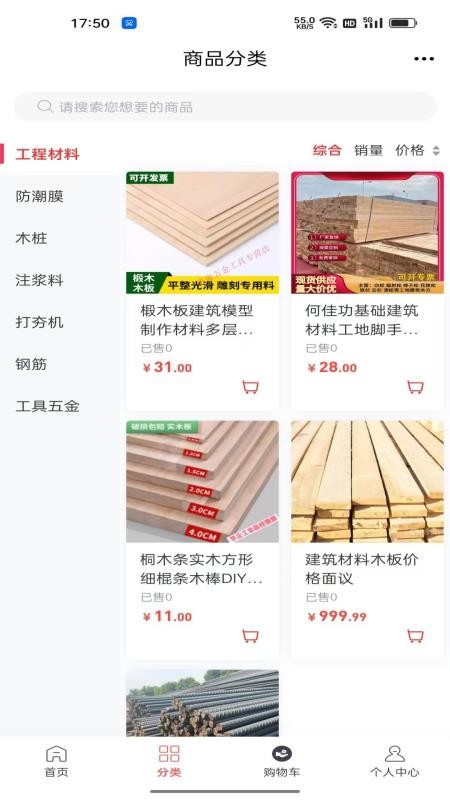Image resolution: width=450 pixels, height=800 pixels.
Task: Add 桐木条实木方形 product to cart
Action: point(250,636)
